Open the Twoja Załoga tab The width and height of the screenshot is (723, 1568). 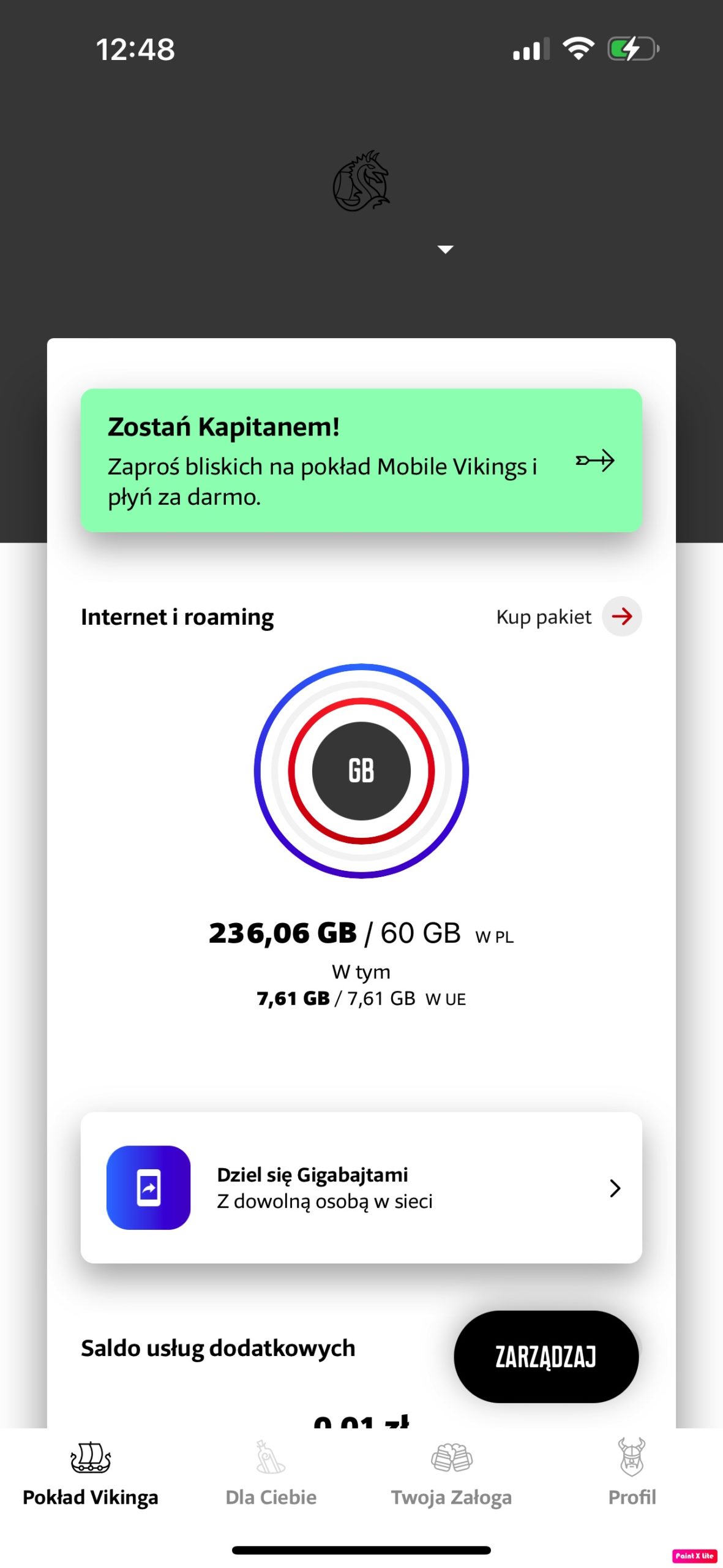click(x=452, y=1473)
